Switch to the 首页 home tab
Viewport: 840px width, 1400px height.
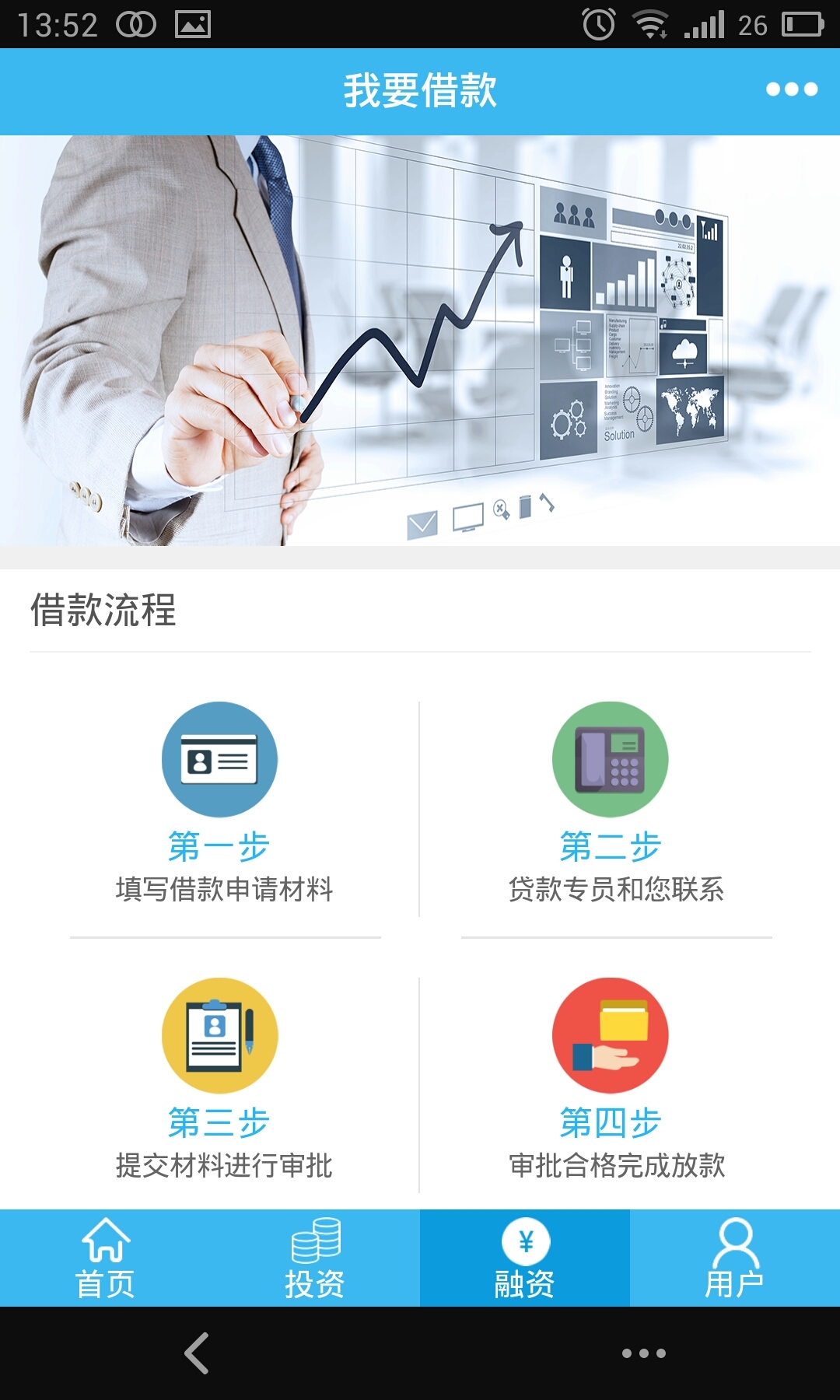click(105, 1258)
